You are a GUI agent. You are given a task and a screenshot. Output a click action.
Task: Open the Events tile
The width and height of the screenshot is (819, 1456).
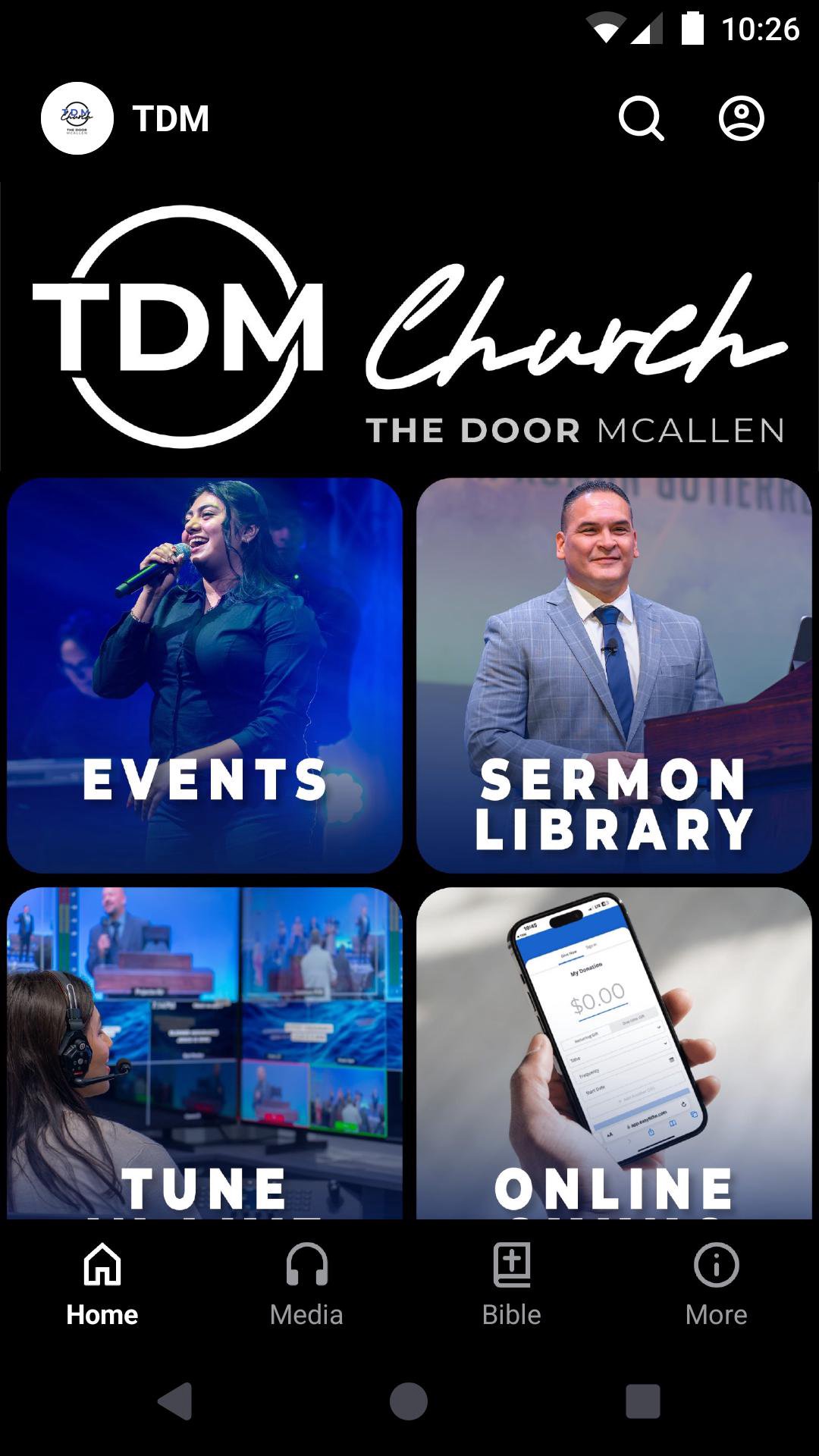[x=205, y=675]
